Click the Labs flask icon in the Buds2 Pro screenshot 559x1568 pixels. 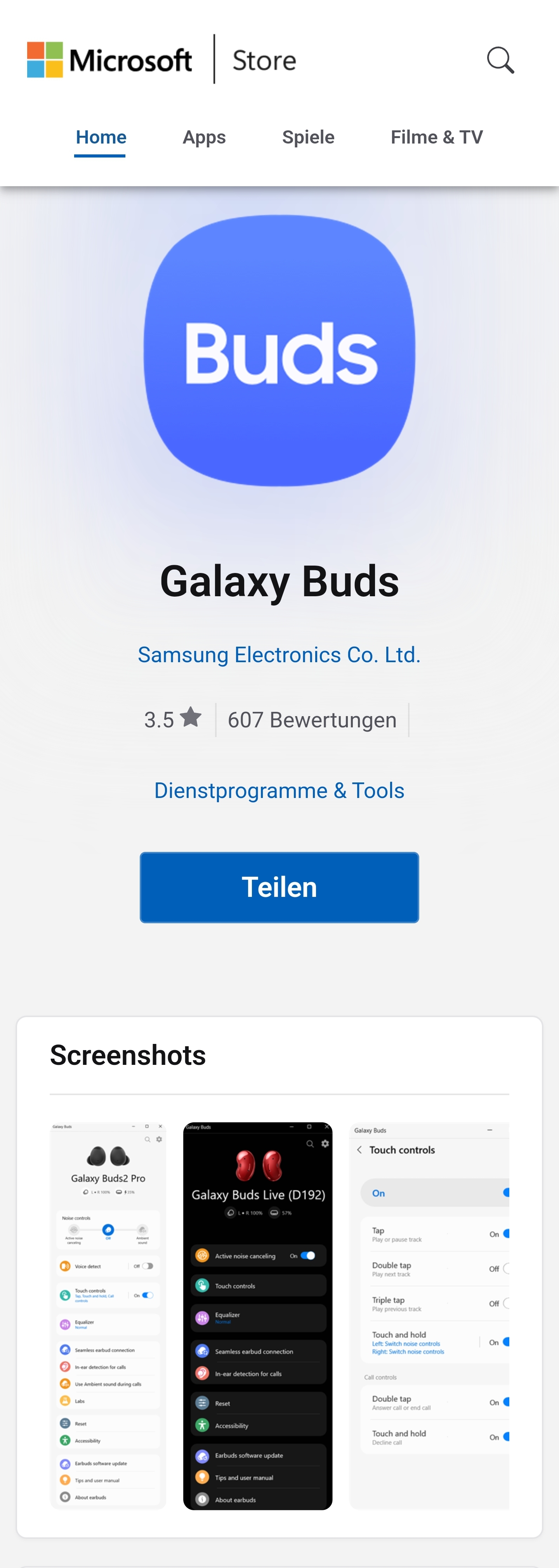(65, 1400)
